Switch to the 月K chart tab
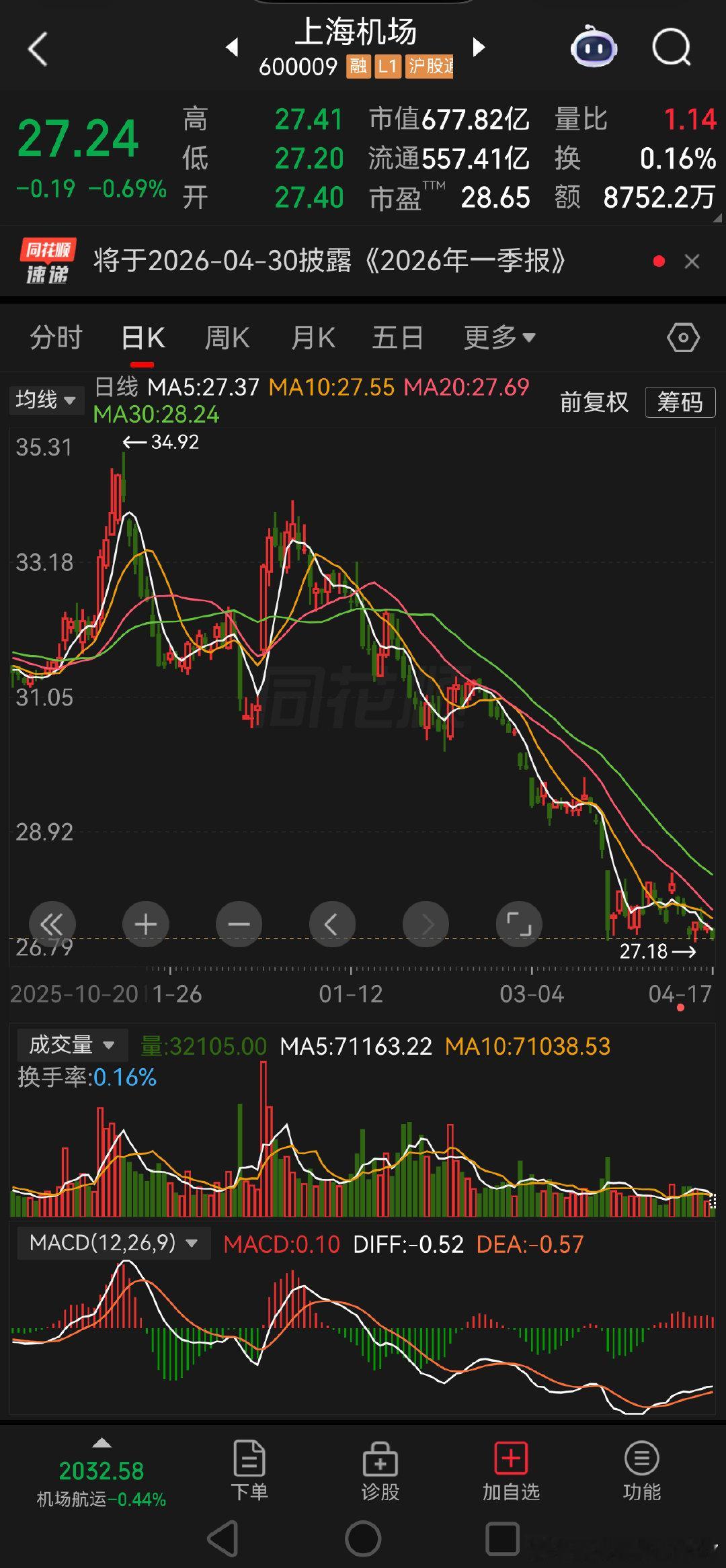This screenshot has width=726, height=1568. [x=313, y=337]
